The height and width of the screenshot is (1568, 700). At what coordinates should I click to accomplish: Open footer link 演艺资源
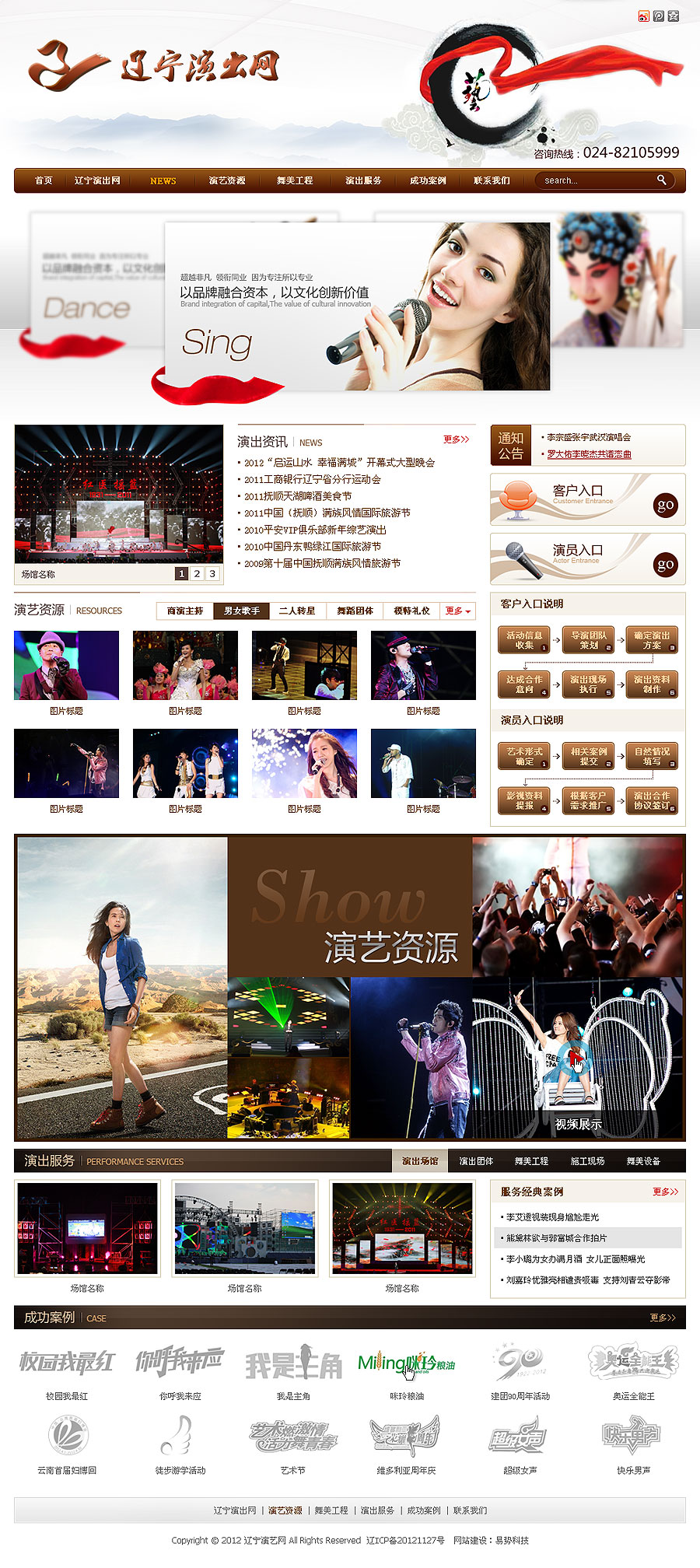click(x=285, y=1510)
